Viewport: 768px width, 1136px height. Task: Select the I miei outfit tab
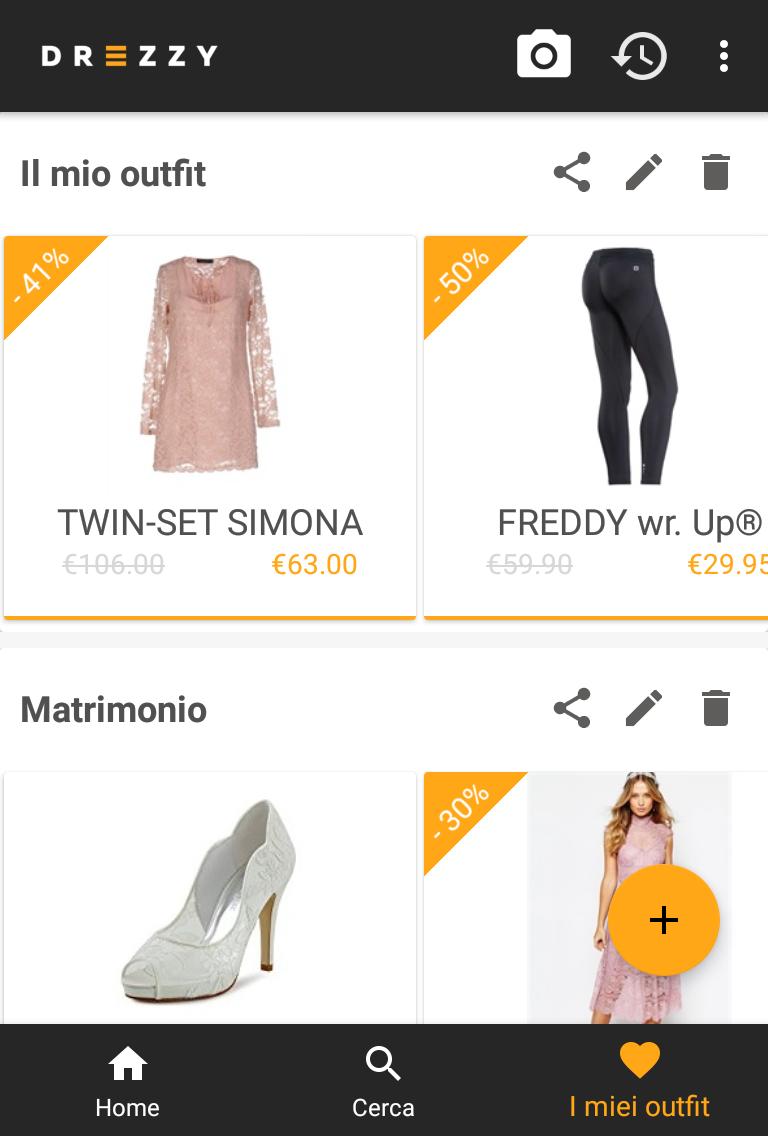(639, 1080)
